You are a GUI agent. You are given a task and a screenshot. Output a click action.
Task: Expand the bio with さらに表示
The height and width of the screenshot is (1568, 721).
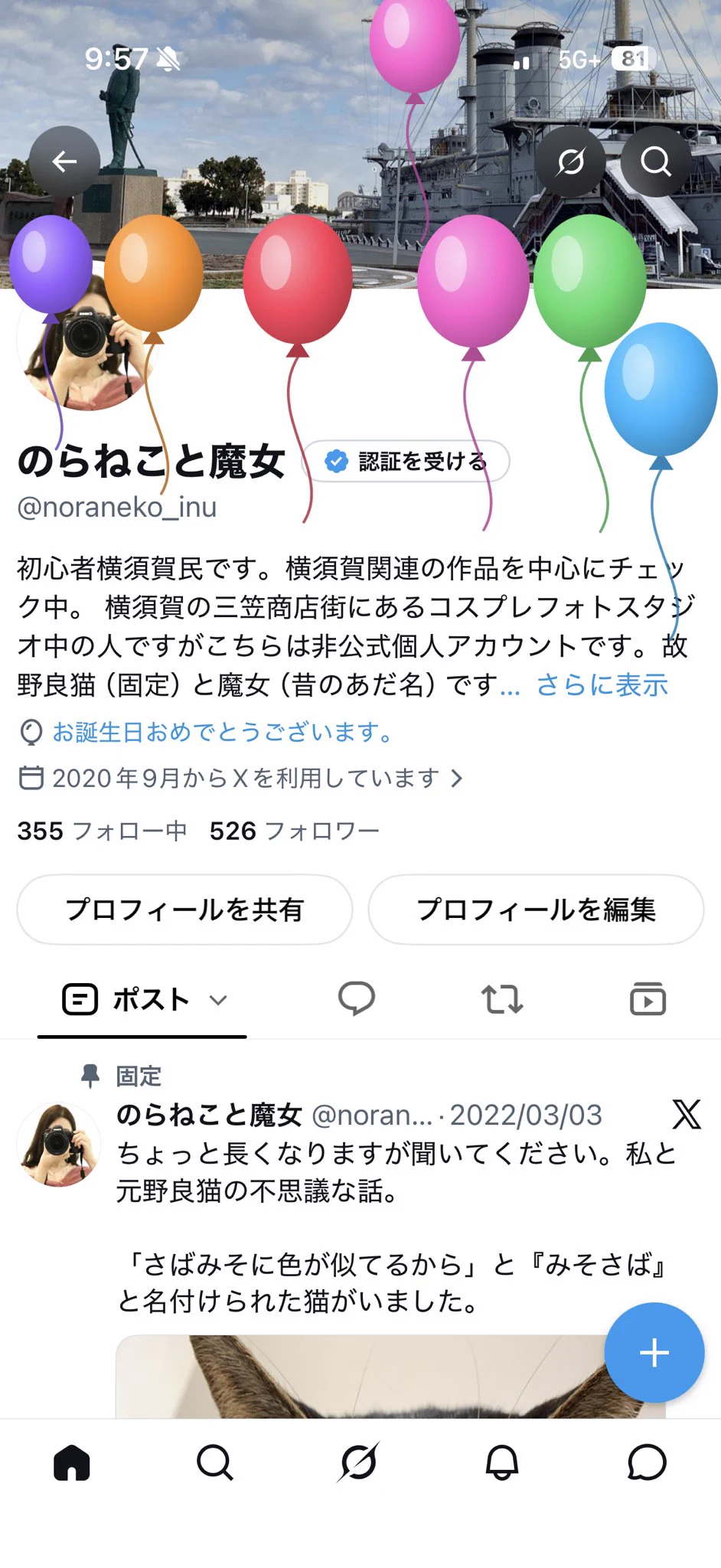602,684
